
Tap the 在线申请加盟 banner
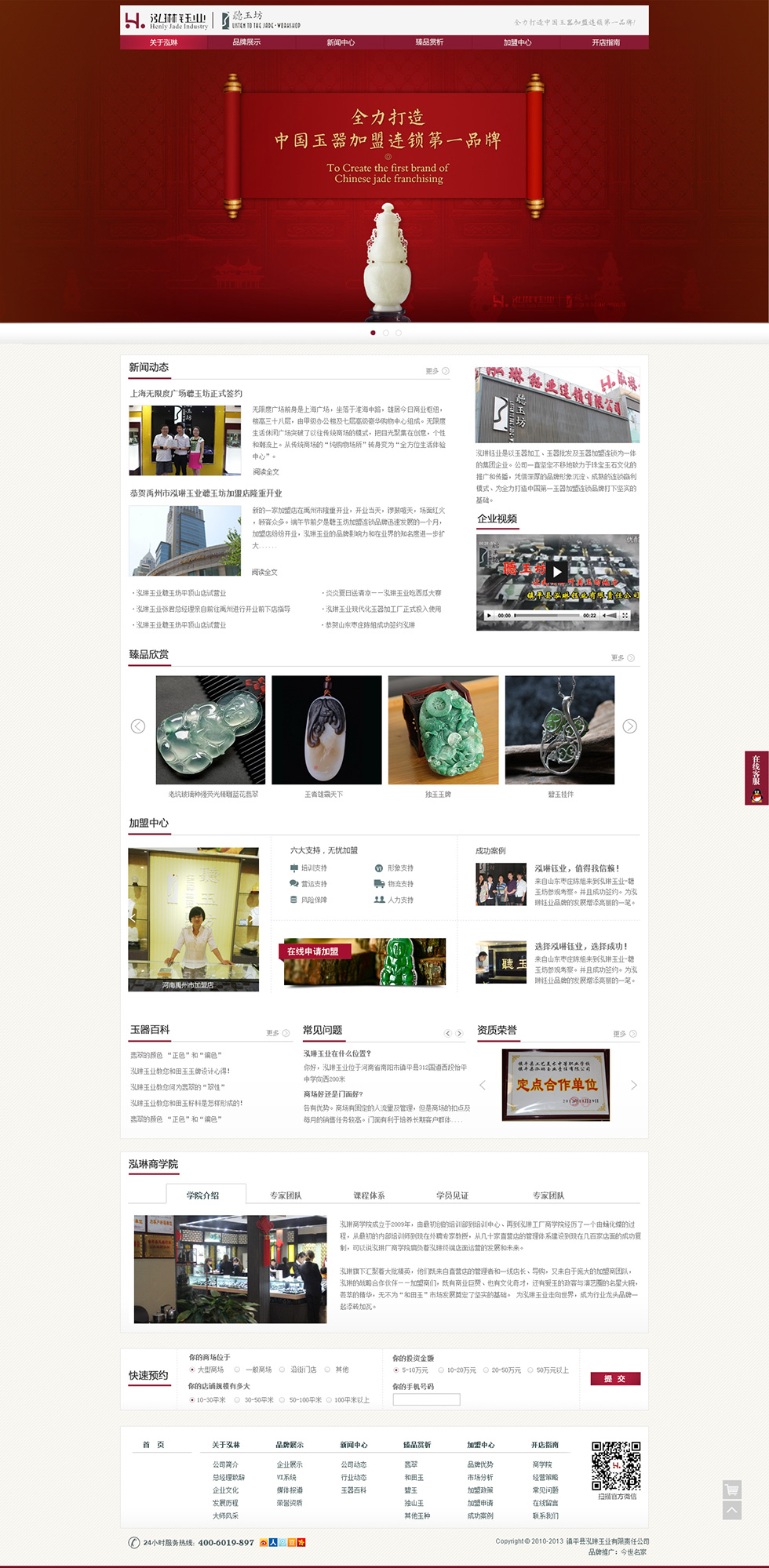pos(364,962)
